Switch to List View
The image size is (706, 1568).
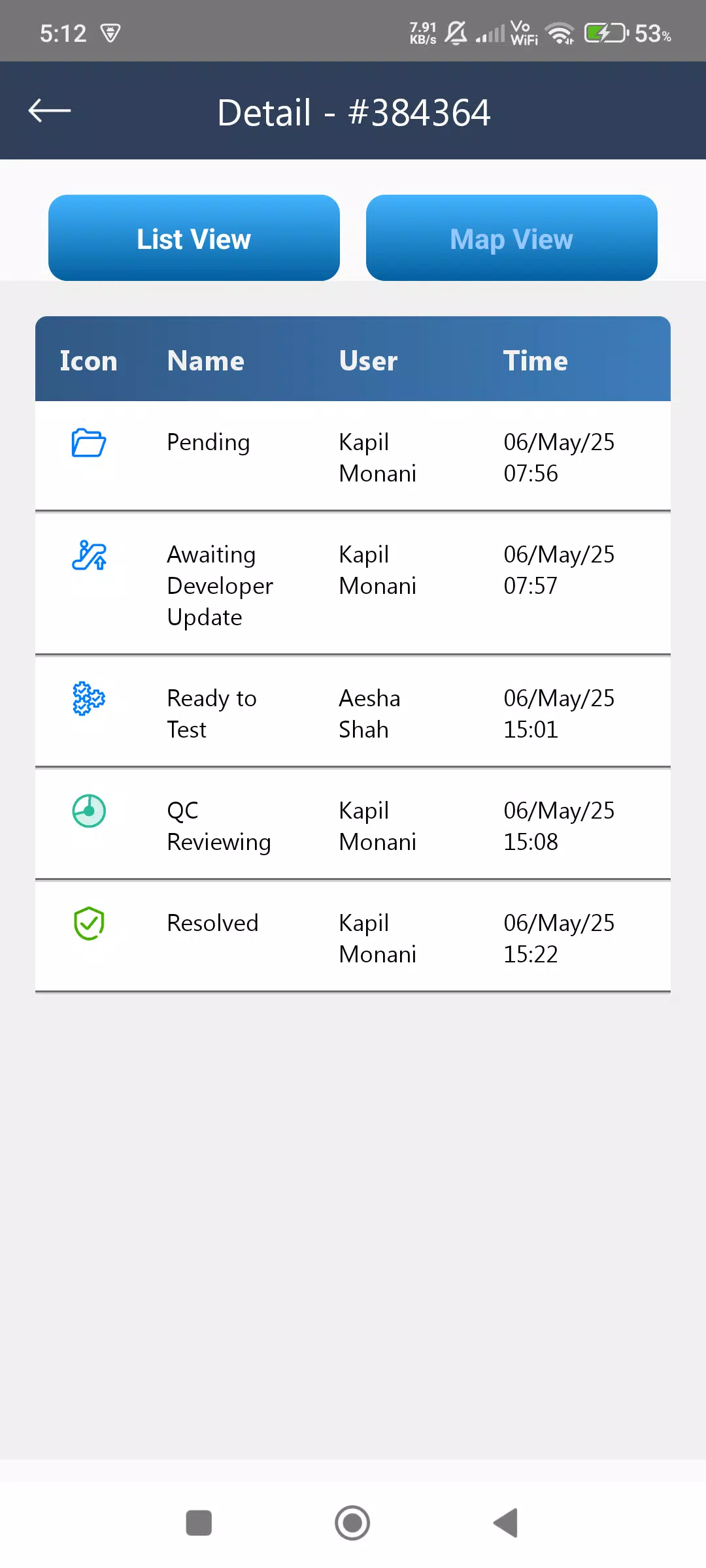pyautogui.click(x=194, y=238)
